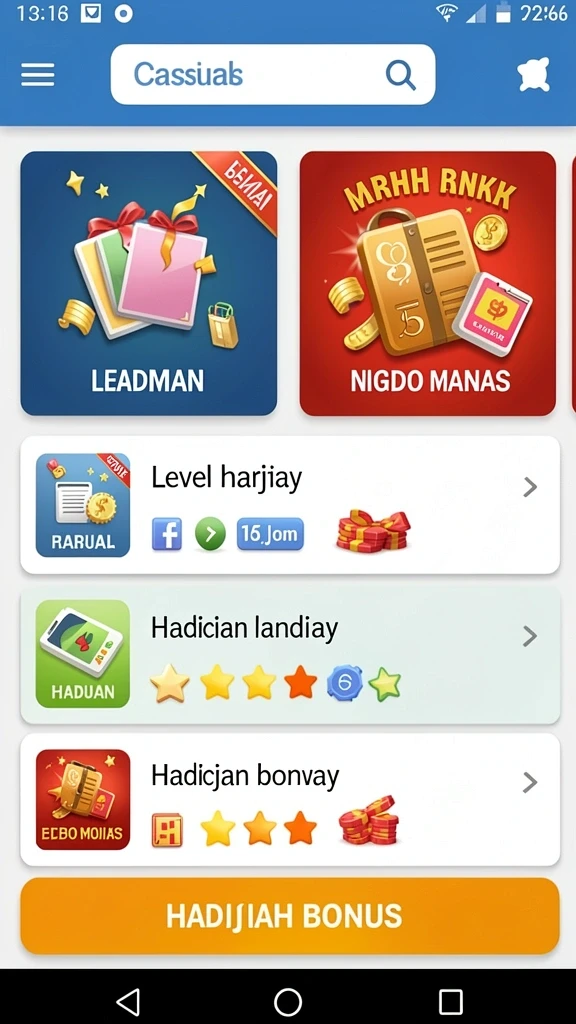Open the NIGDO MANAS card

(428, 283)
